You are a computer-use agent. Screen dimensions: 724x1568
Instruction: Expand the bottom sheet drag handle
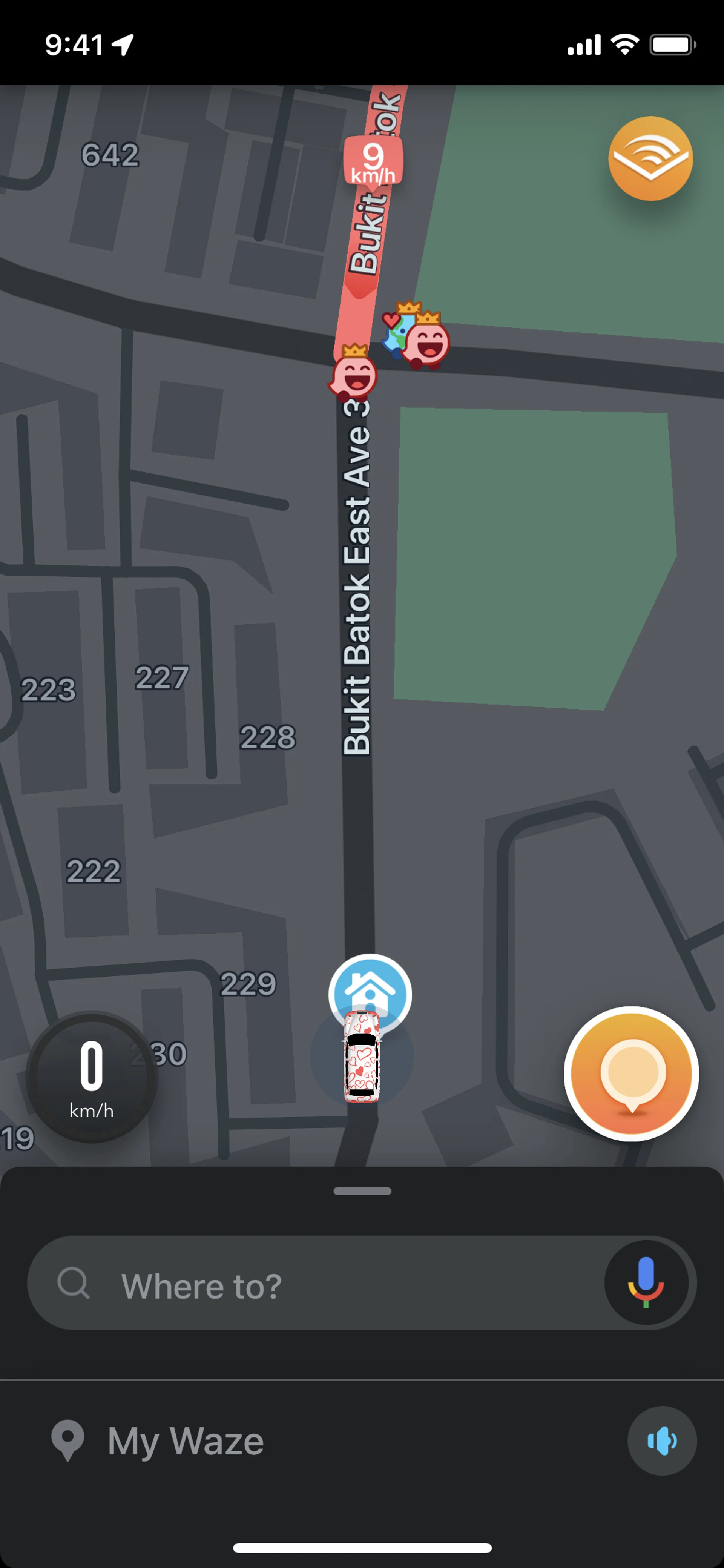(362, 1191)
